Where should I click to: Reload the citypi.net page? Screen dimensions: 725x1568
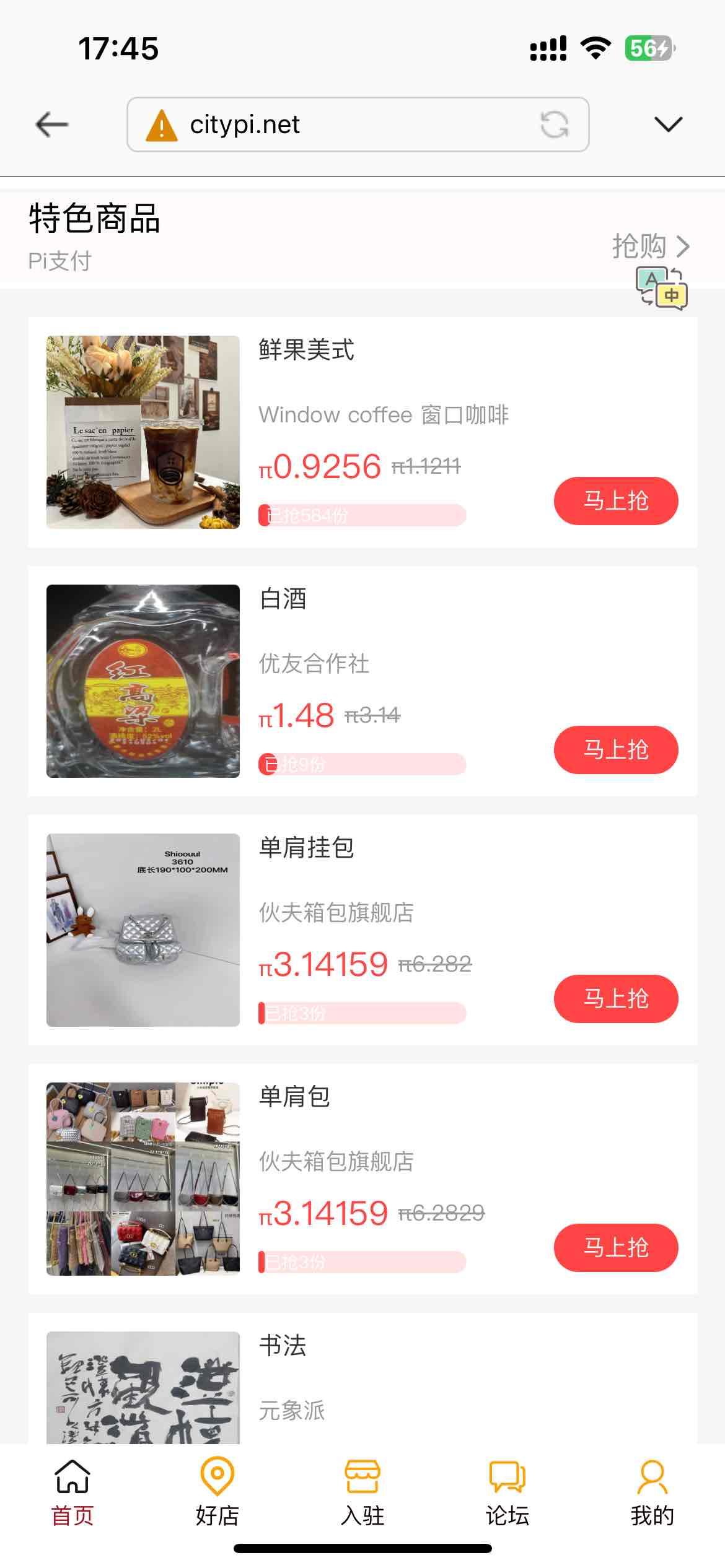coord(554,124)
